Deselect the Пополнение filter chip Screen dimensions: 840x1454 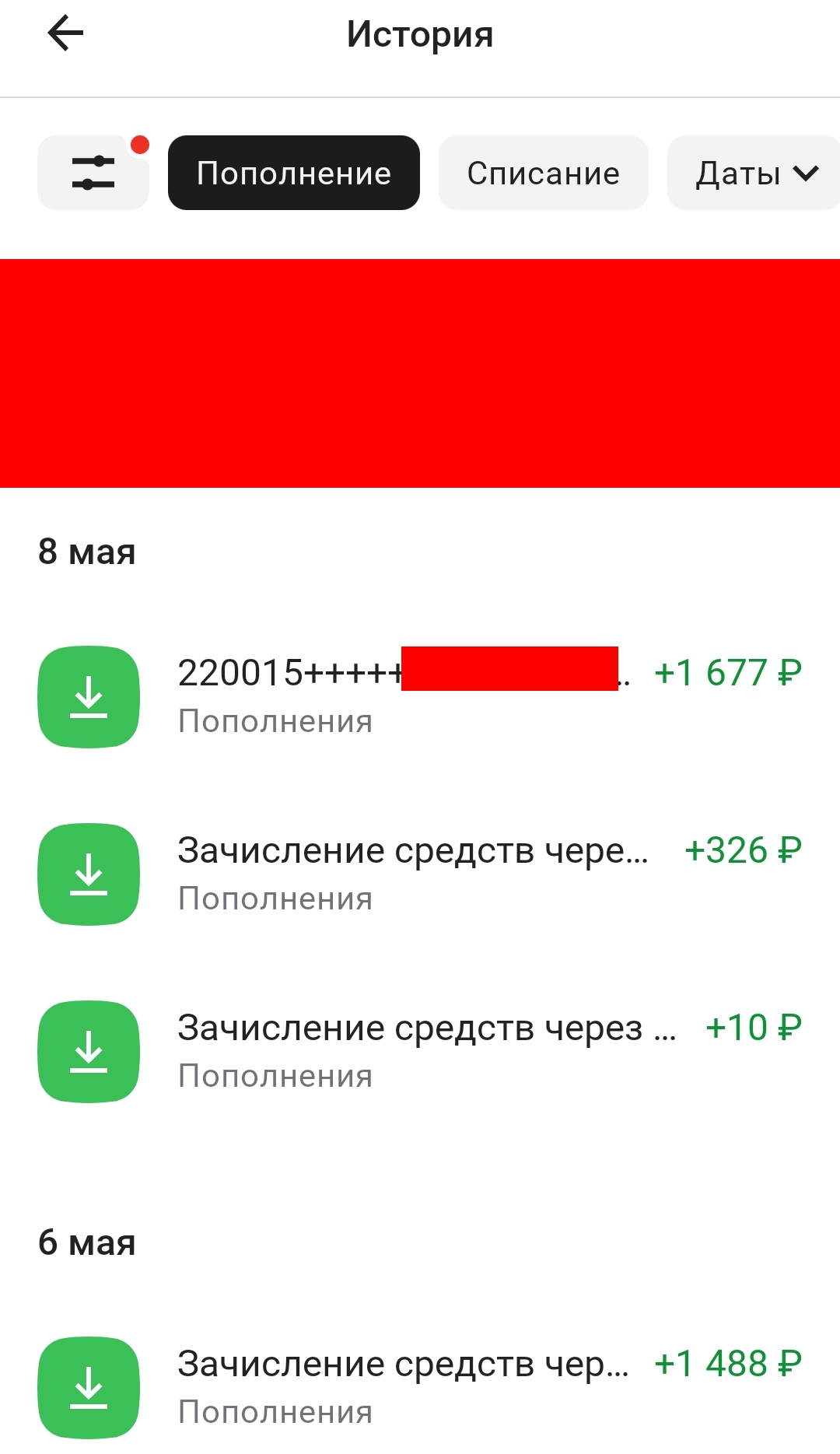(x=294, y=173)
